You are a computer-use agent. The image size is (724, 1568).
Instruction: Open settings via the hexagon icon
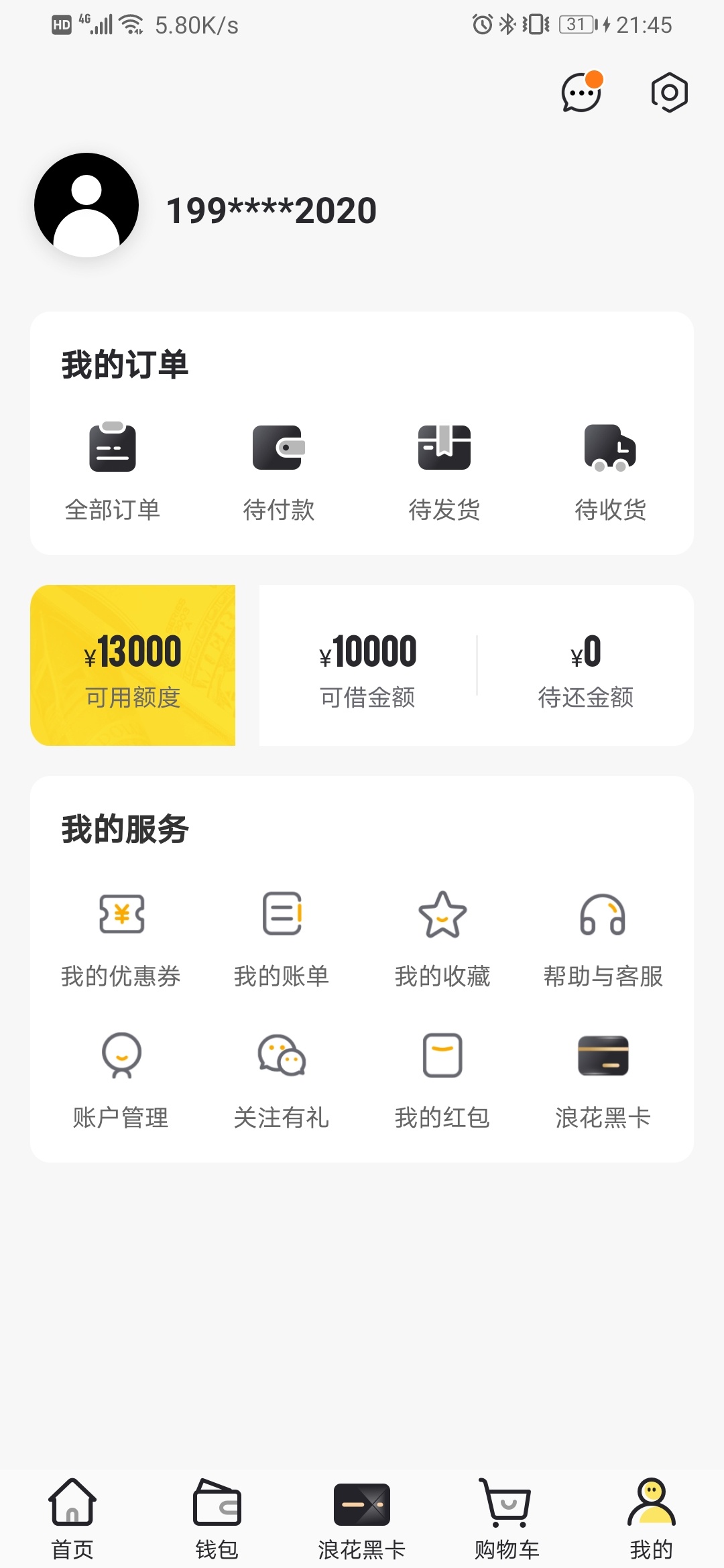click(x=669, y=92)
